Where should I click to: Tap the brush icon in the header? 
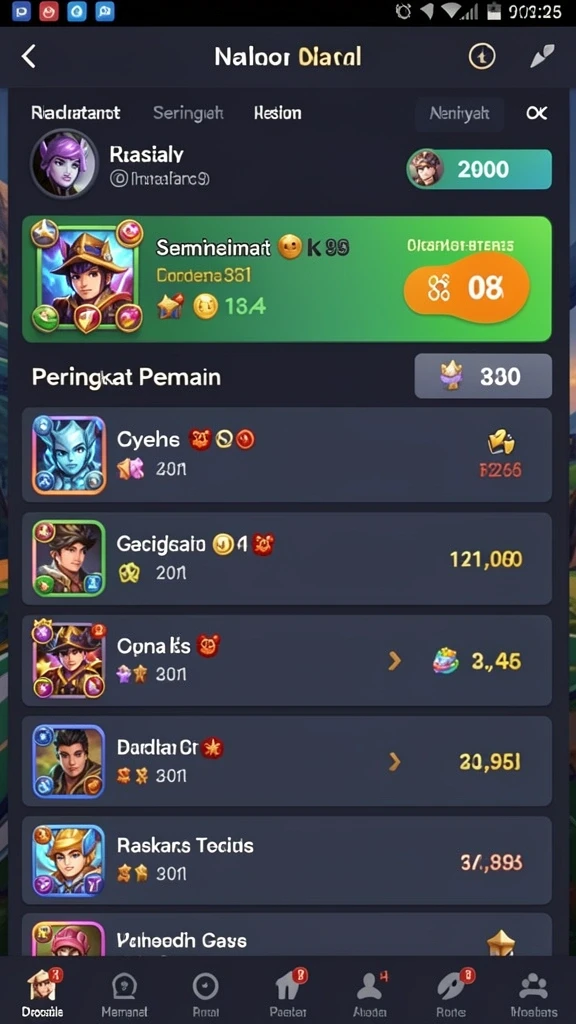click(x=541, y=57)
